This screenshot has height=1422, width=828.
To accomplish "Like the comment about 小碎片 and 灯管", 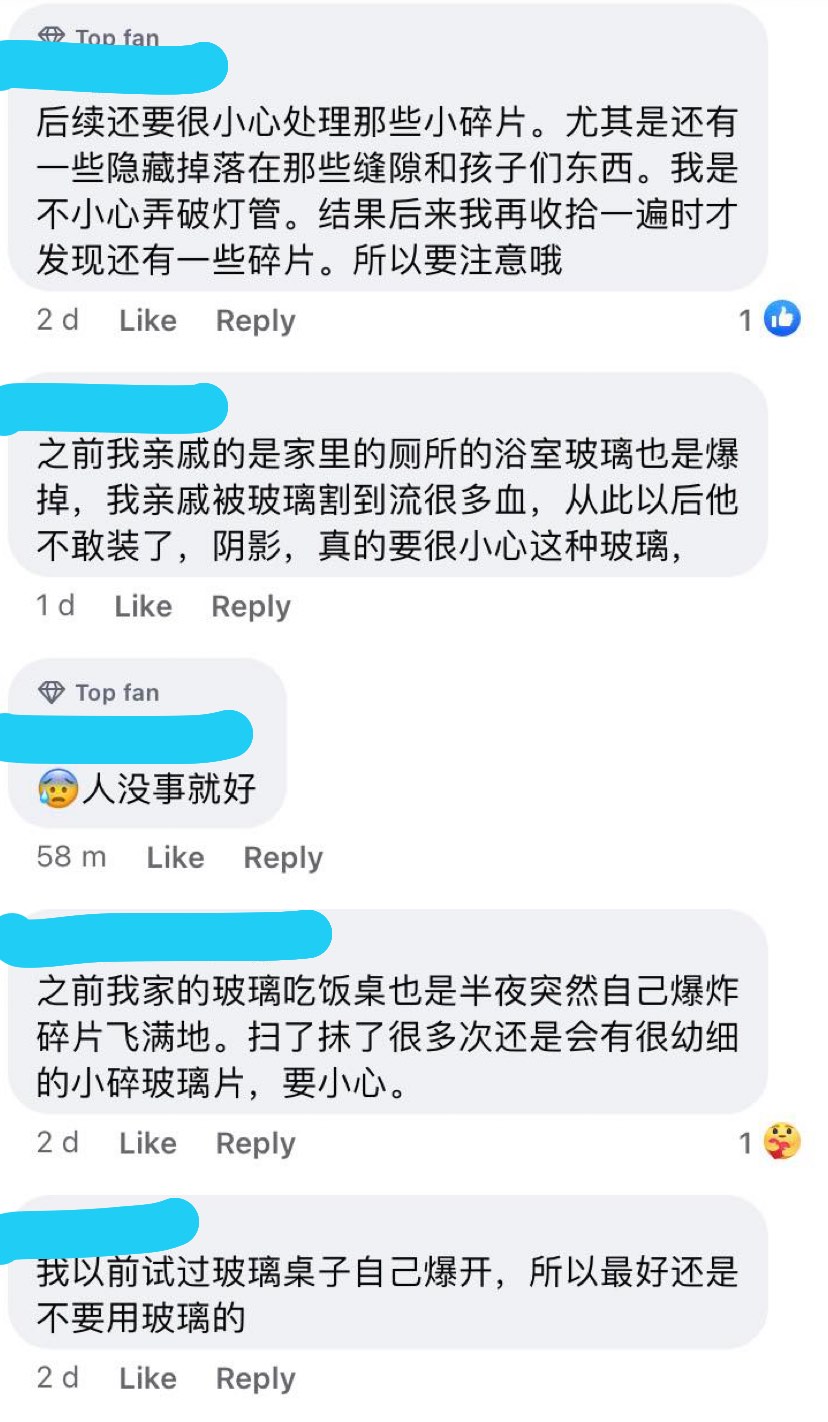I will point(147,321).
